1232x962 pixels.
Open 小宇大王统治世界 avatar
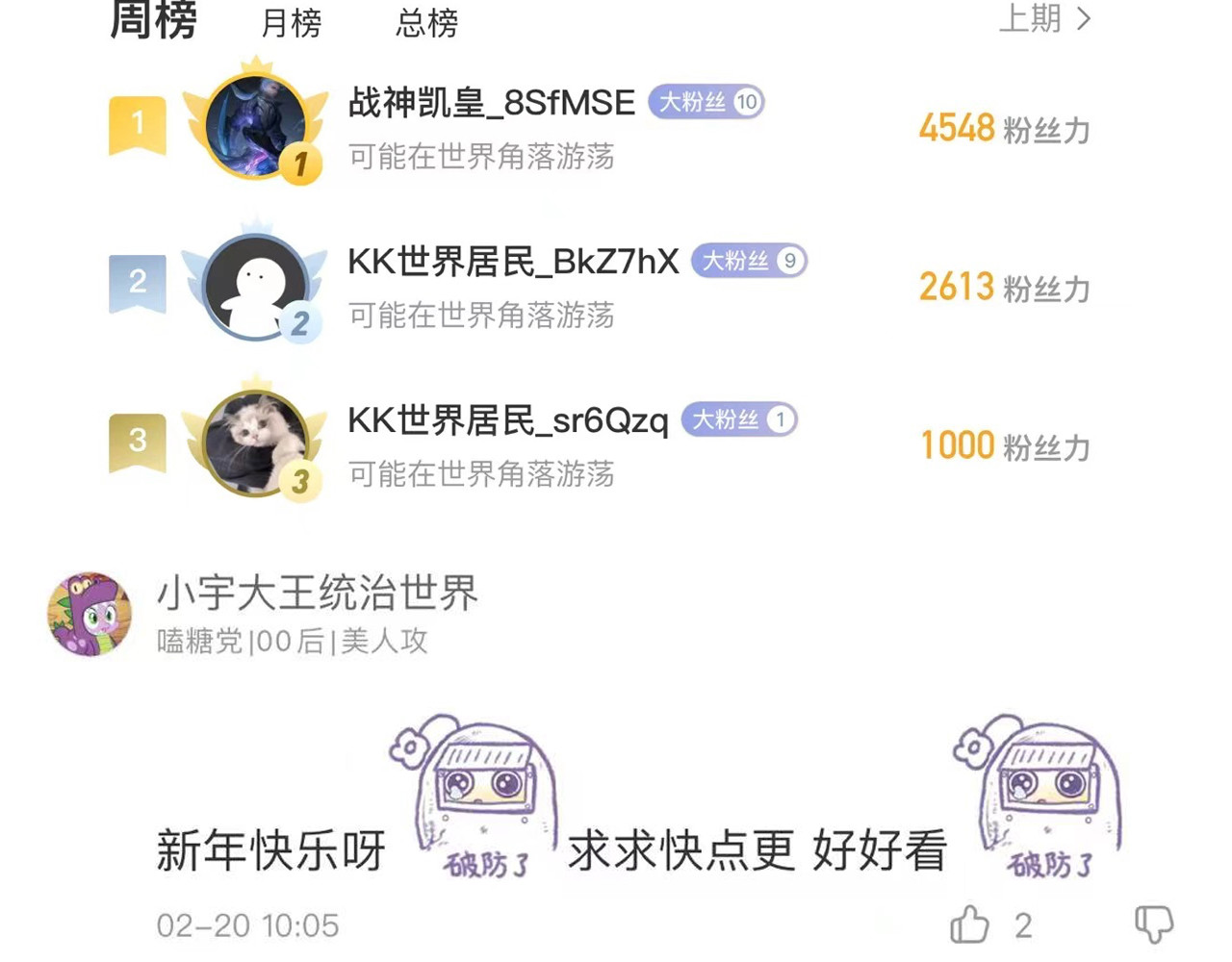pyautogui.click(x=90, y=614)
